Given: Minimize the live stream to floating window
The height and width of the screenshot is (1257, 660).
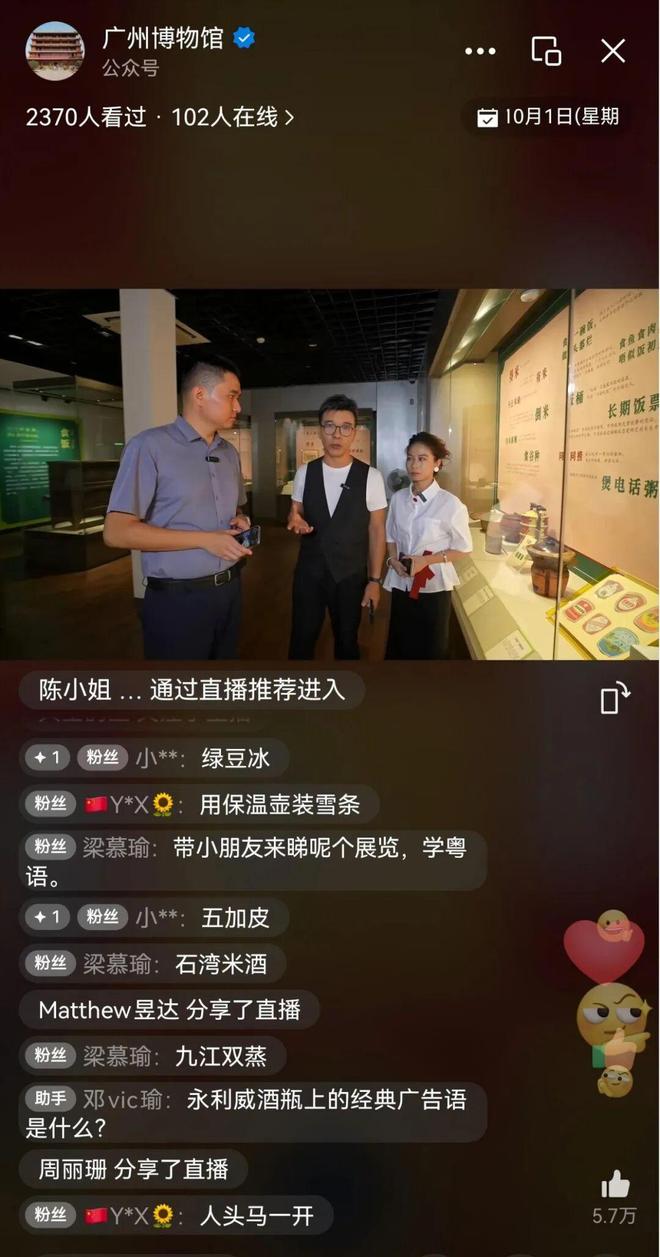Looking at the screenshot, I should (x=546, y=51).
